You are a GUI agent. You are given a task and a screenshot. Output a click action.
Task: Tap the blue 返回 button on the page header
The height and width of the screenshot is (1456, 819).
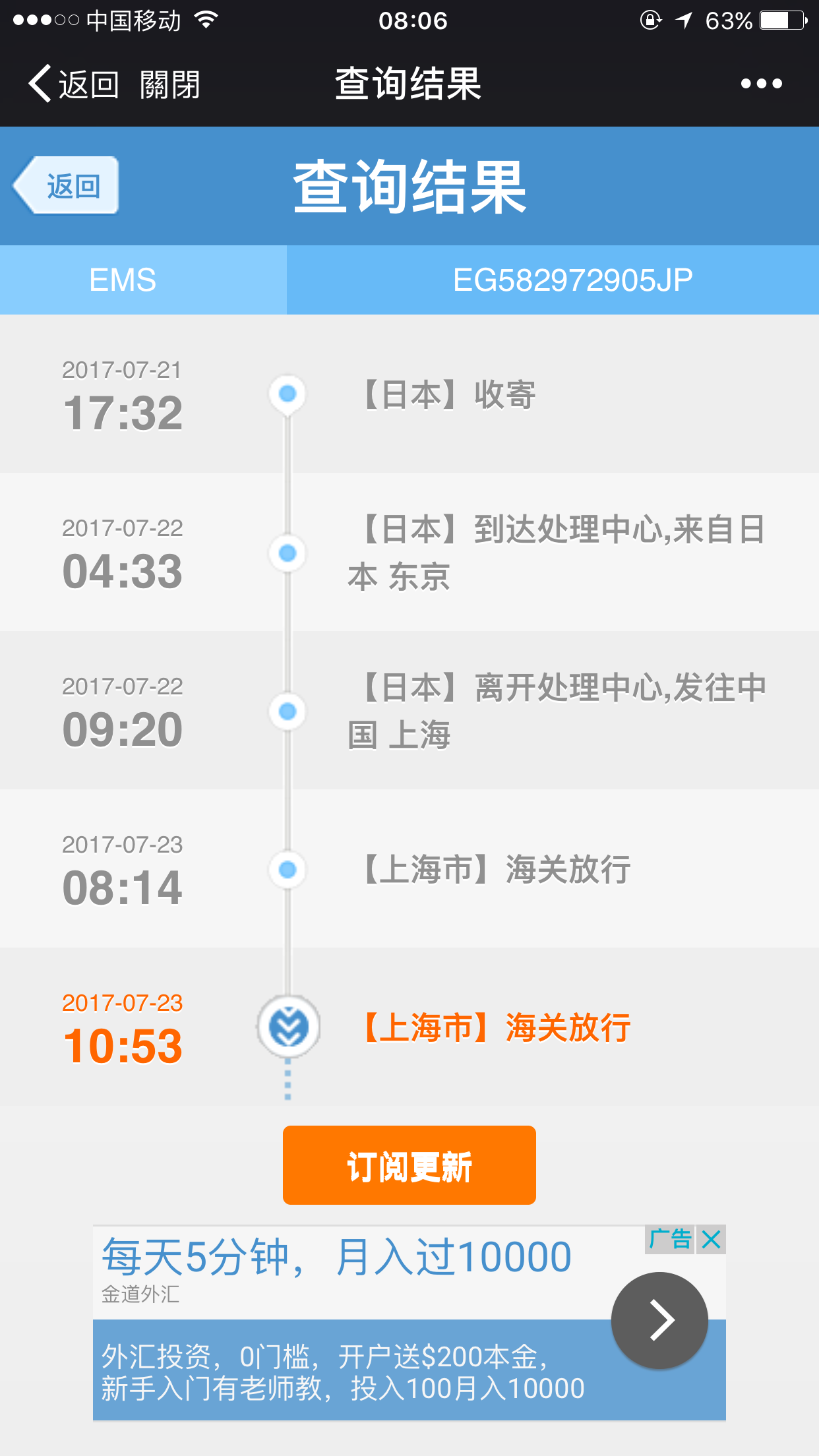[x=66, y=186]
